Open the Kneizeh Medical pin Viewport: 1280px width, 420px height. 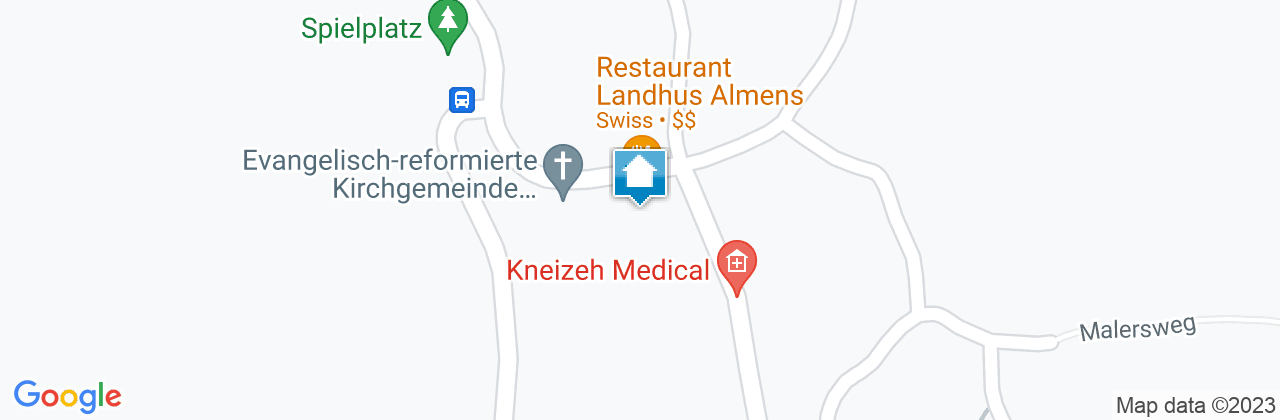click(737, 265)
